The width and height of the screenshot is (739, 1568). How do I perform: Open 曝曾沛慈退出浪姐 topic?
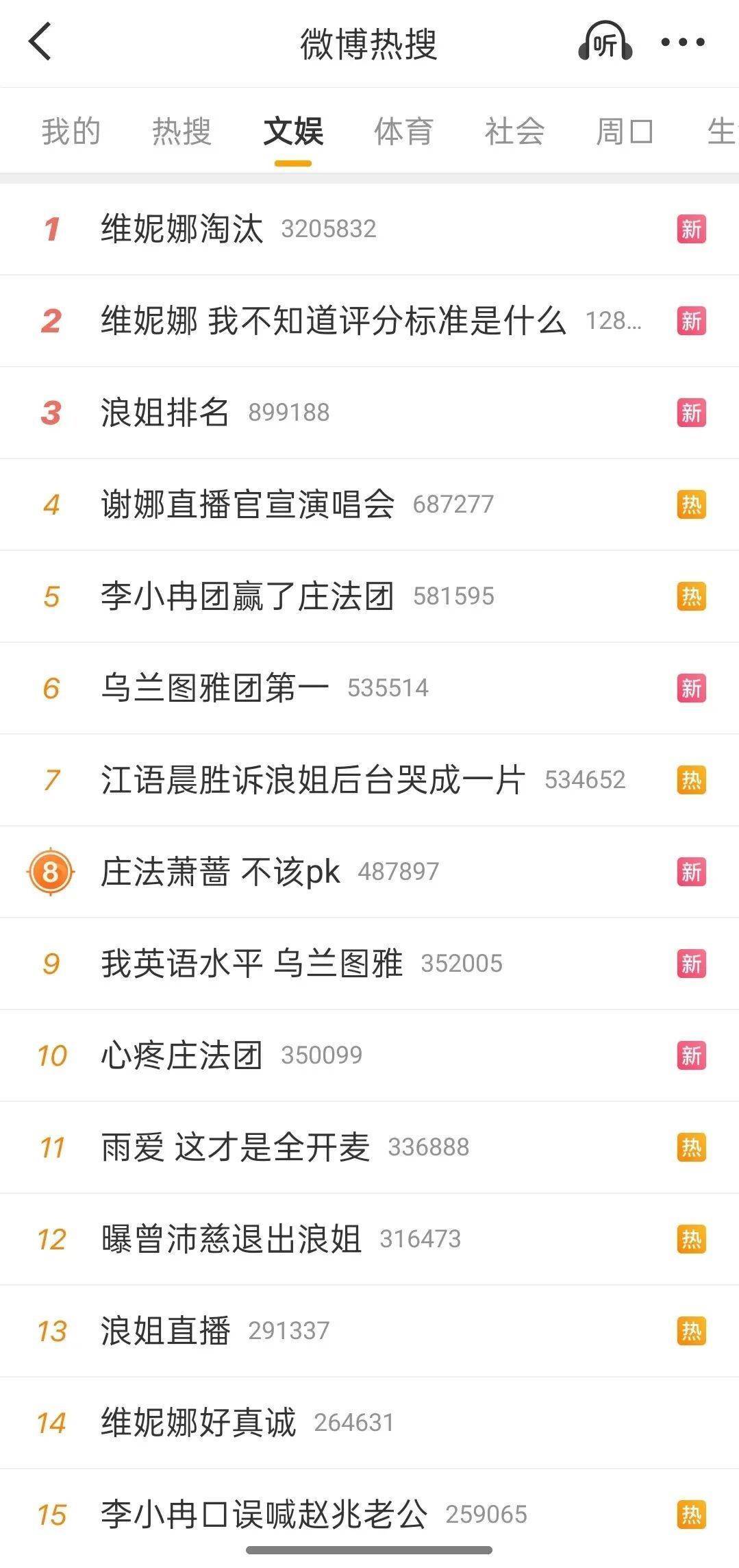pyautogui.click(x=231, y=1239)
